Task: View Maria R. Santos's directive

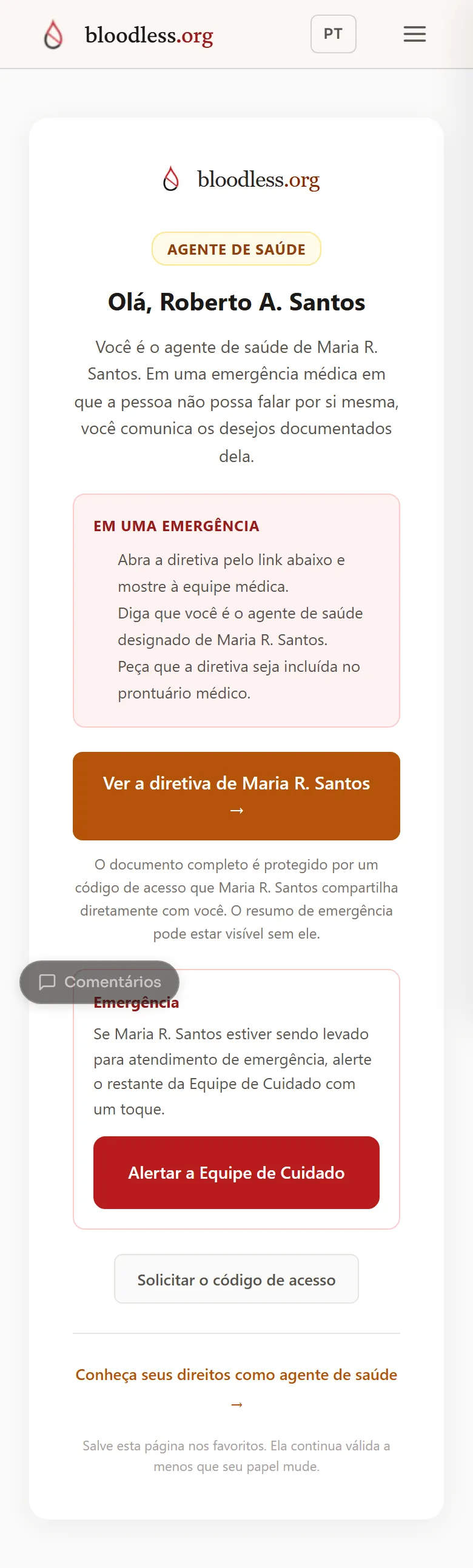Action: 236,796
